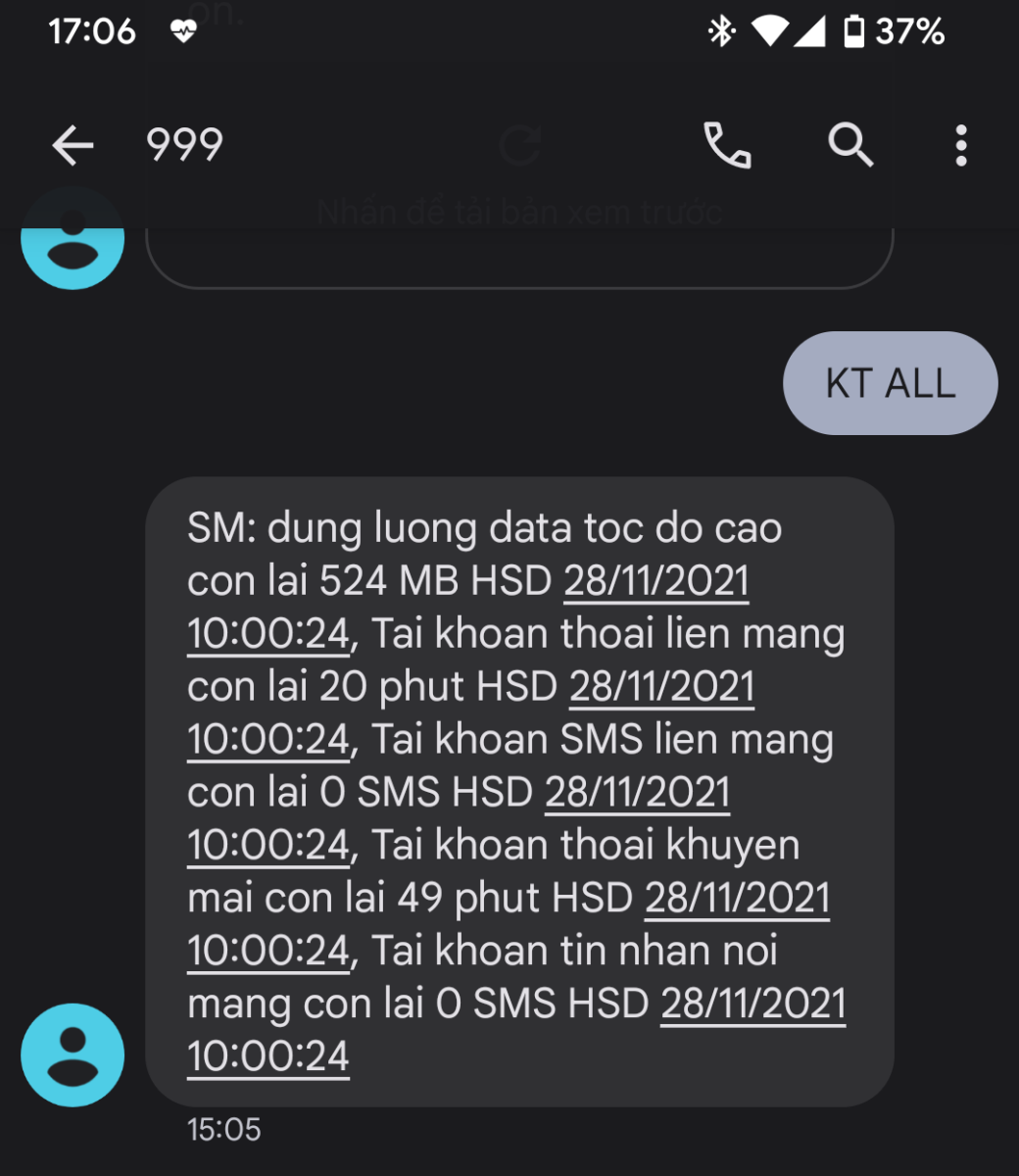Tap the contact avatar beside the SMS message
The image size is (1019, 1176).
tap(72, 1057)
